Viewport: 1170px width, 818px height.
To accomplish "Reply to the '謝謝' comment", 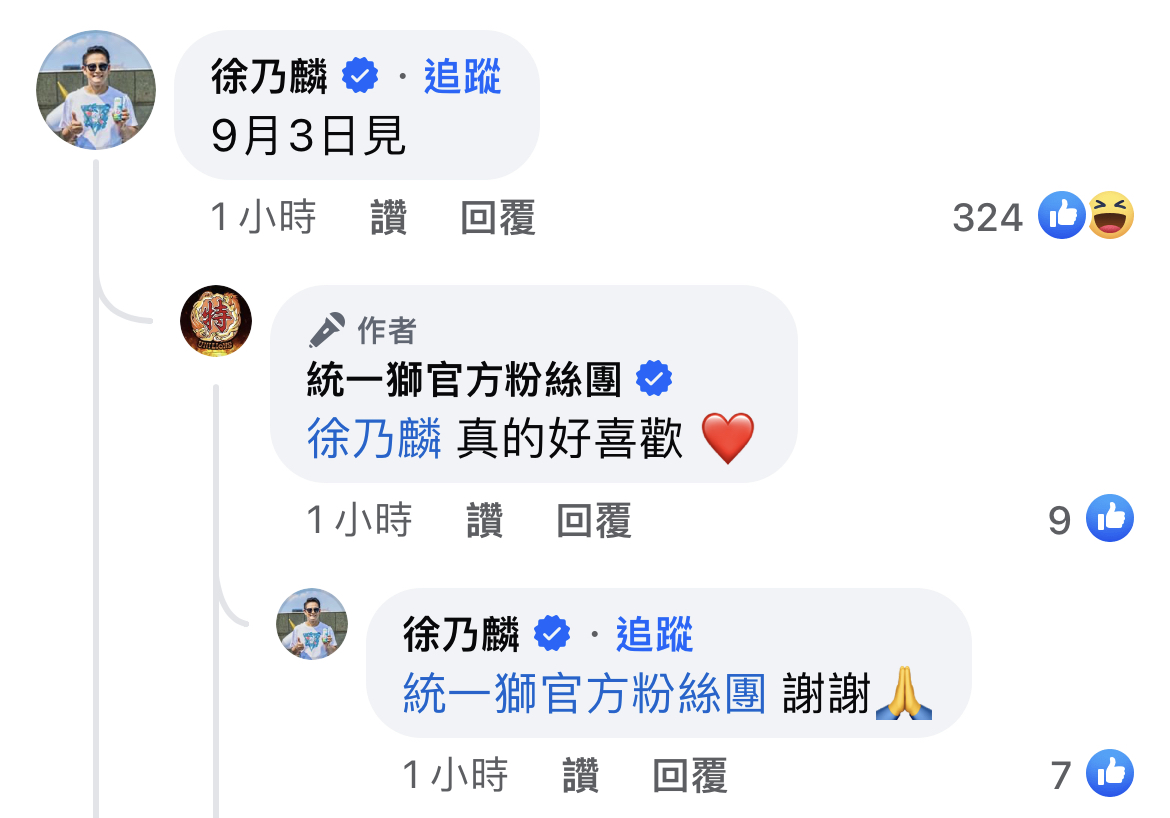I will point(689,775).
